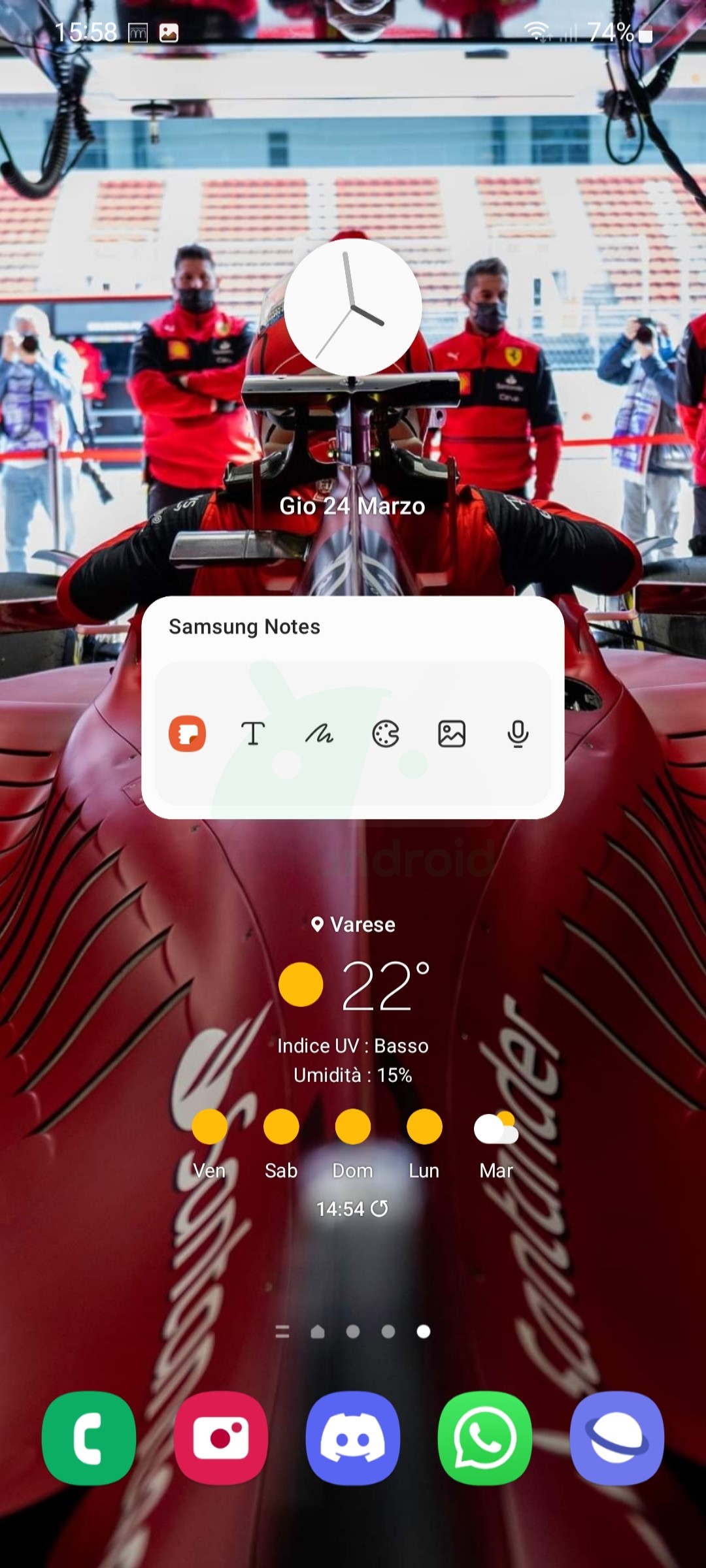Screen dimensions: 706x1568
Task: Launch the Phone dialer app
Action: click(x=89, y=1438)
